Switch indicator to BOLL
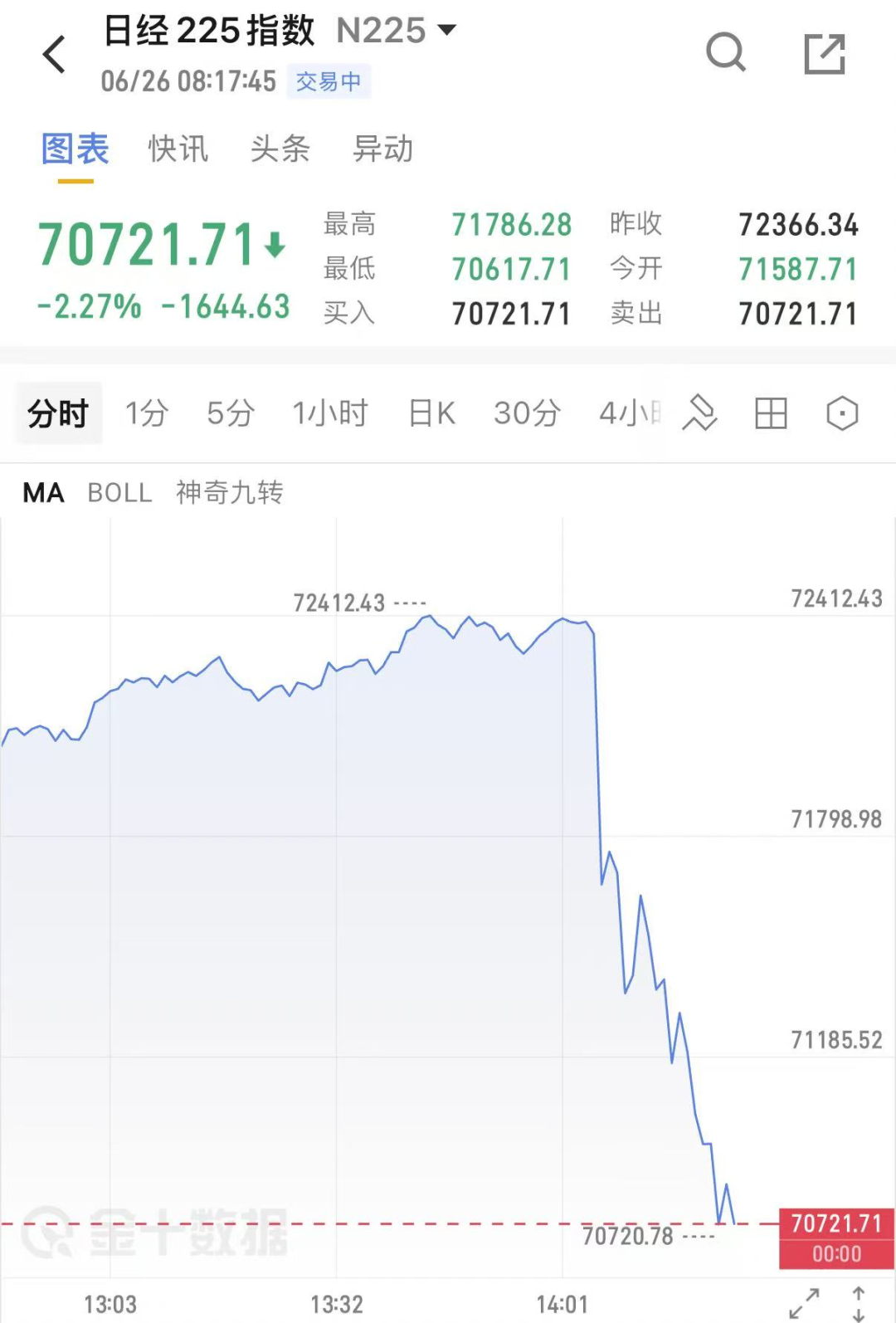The image size is (896, 1323). pos(119,493)
